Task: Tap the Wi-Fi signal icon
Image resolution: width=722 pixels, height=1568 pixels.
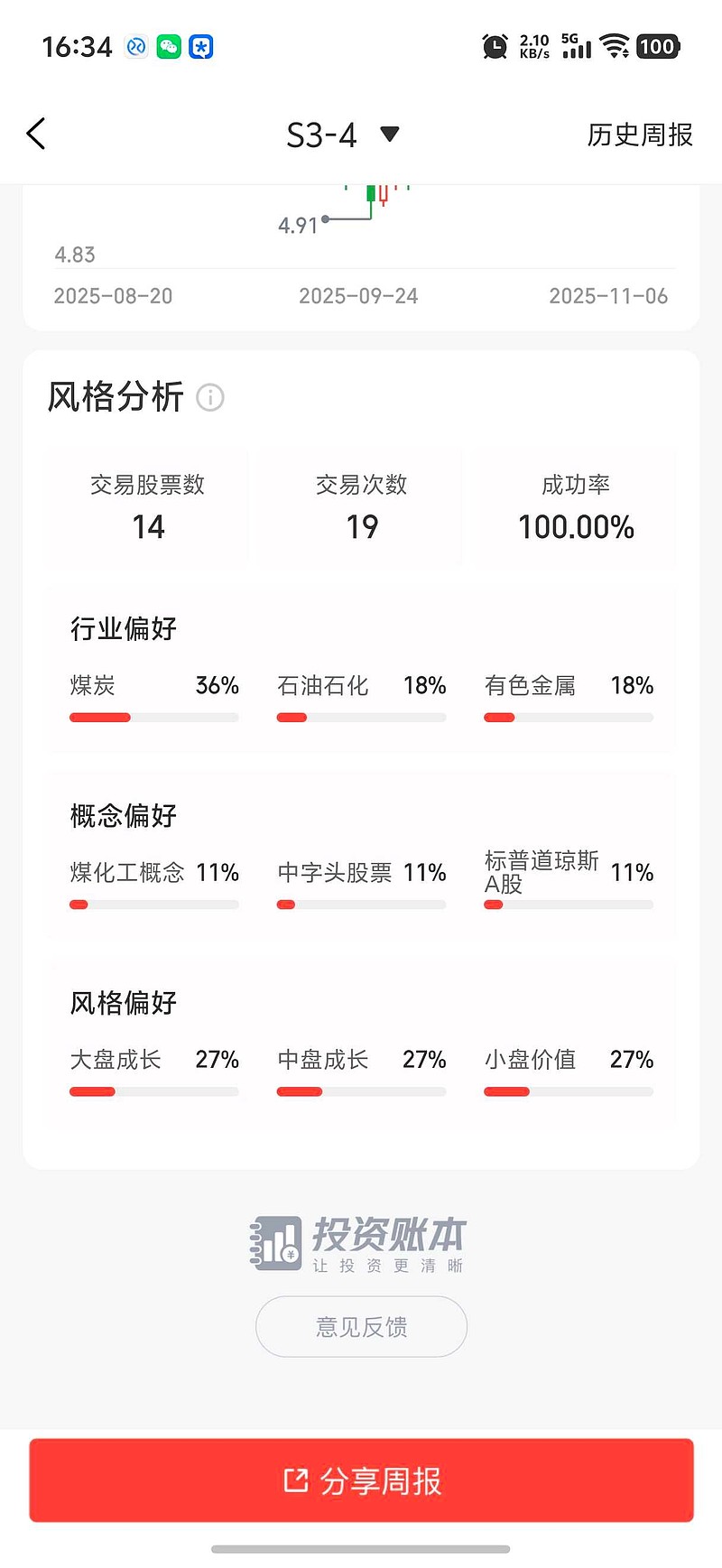Action: (x=617, y=46)
